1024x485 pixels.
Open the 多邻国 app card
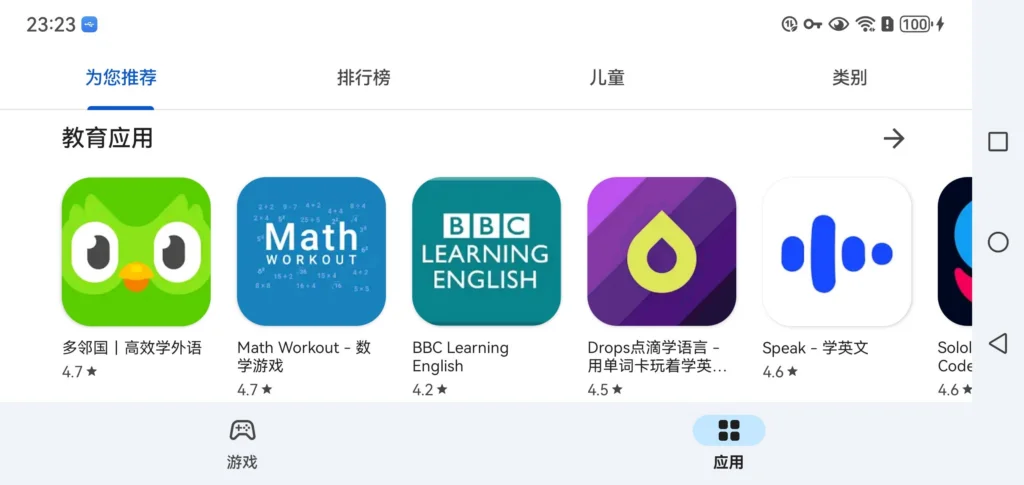click(136, 251)
